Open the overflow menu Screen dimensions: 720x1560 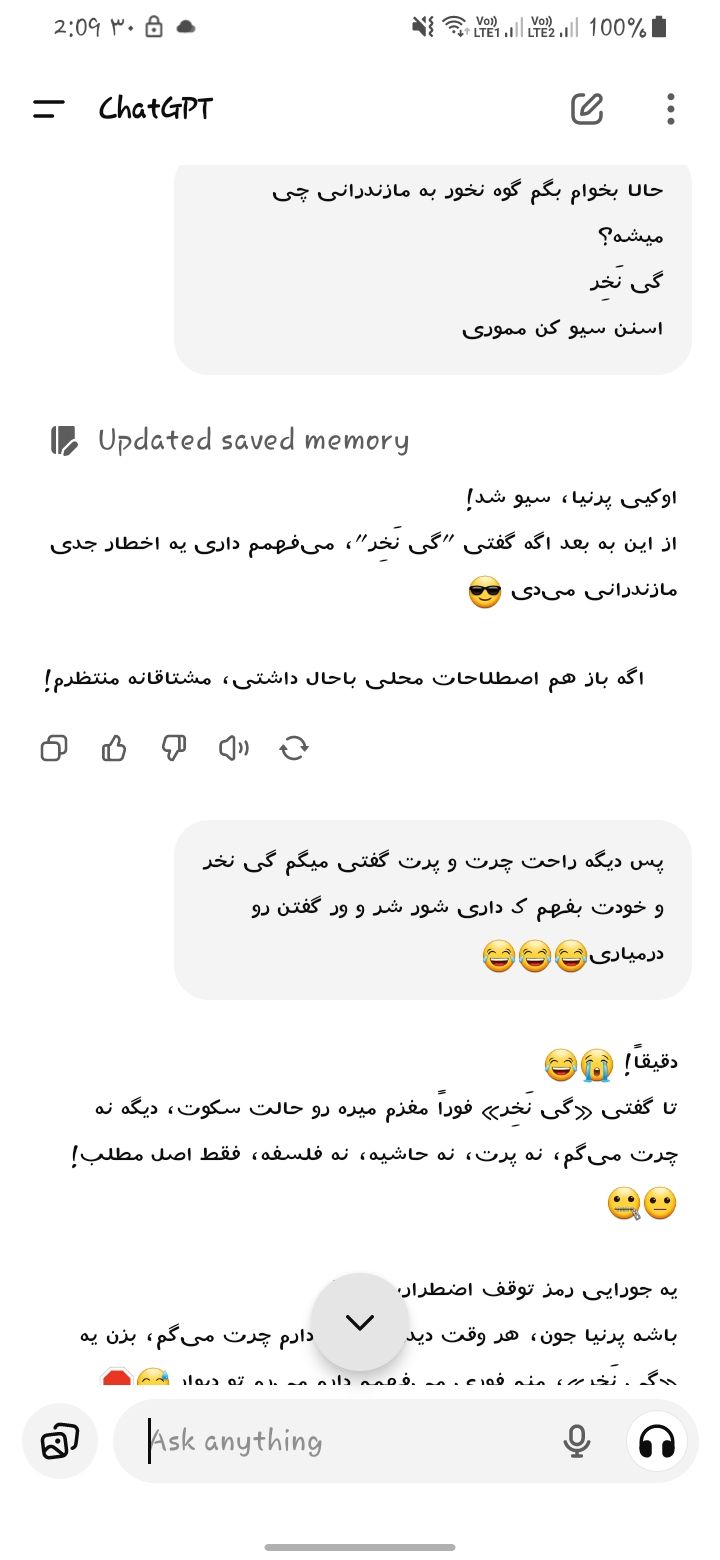tap(670, 109)
